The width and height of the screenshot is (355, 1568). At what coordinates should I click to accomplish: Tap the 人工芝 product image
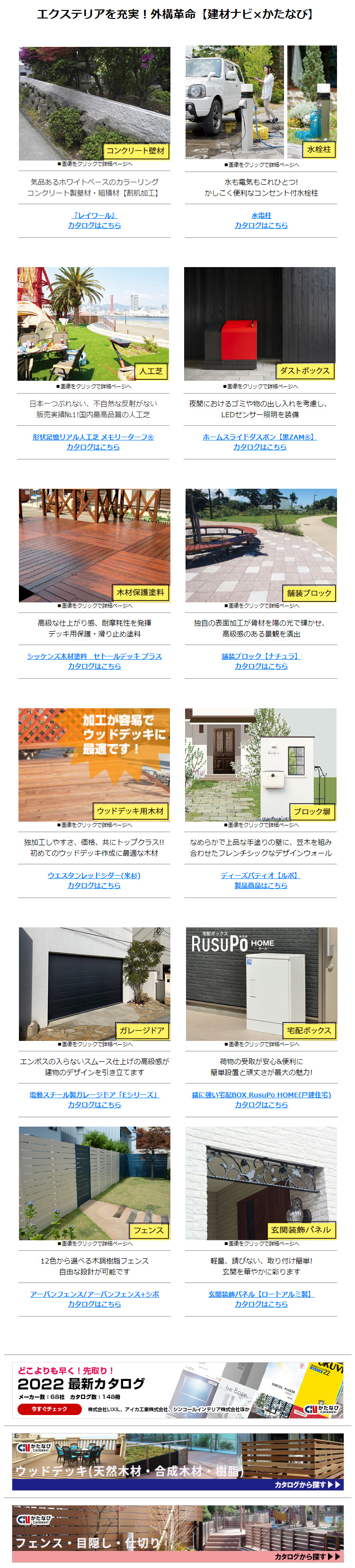[x=93, y=323]
